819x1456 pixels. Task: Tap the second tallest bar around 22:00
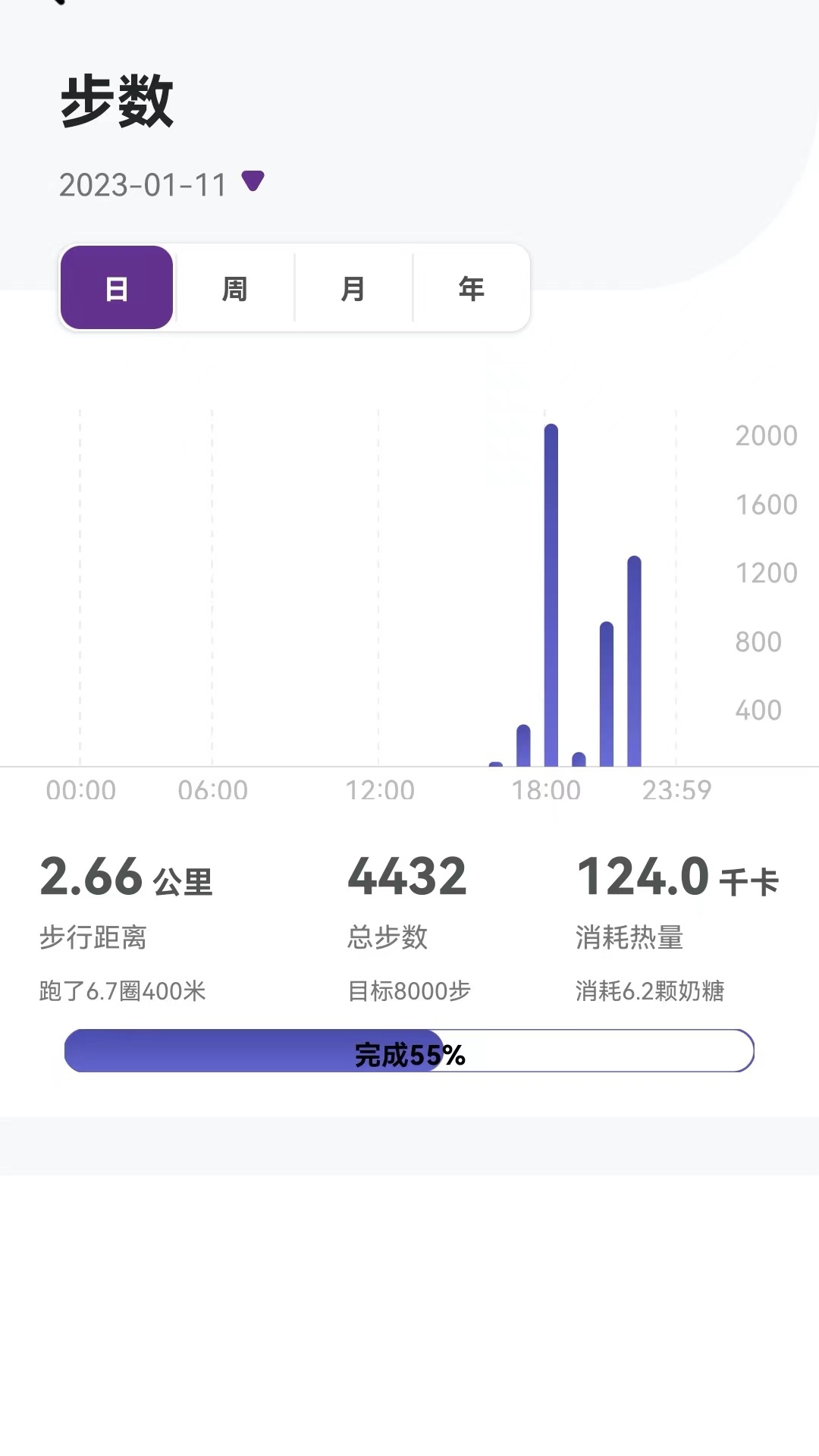(635, 660)
